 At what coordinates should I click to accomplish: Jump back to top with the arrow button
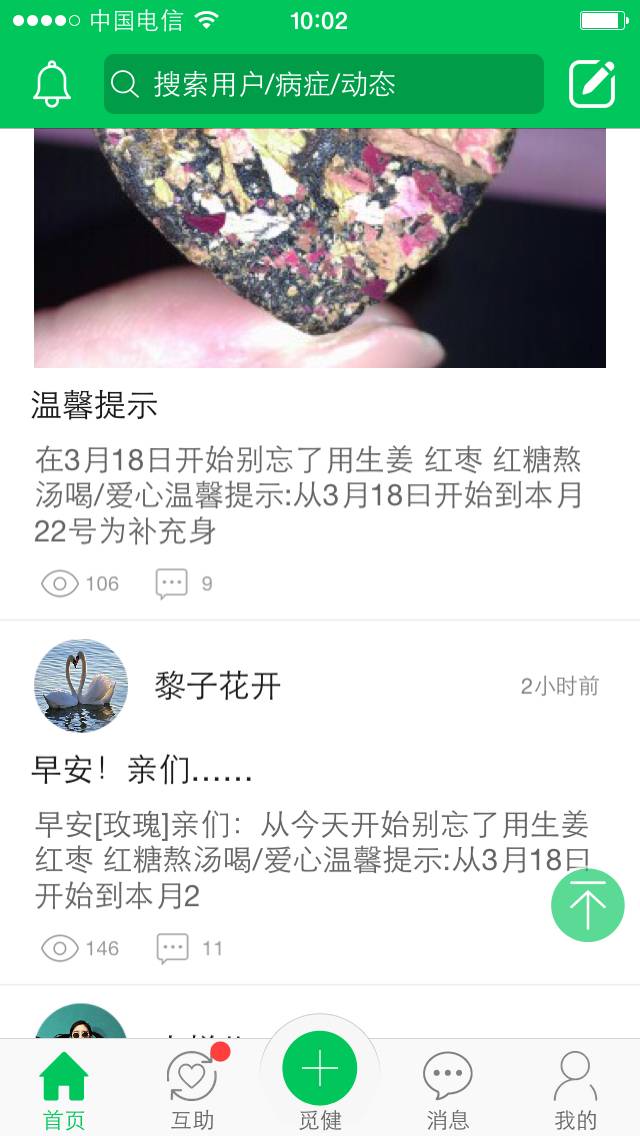(x=588, y=905)
